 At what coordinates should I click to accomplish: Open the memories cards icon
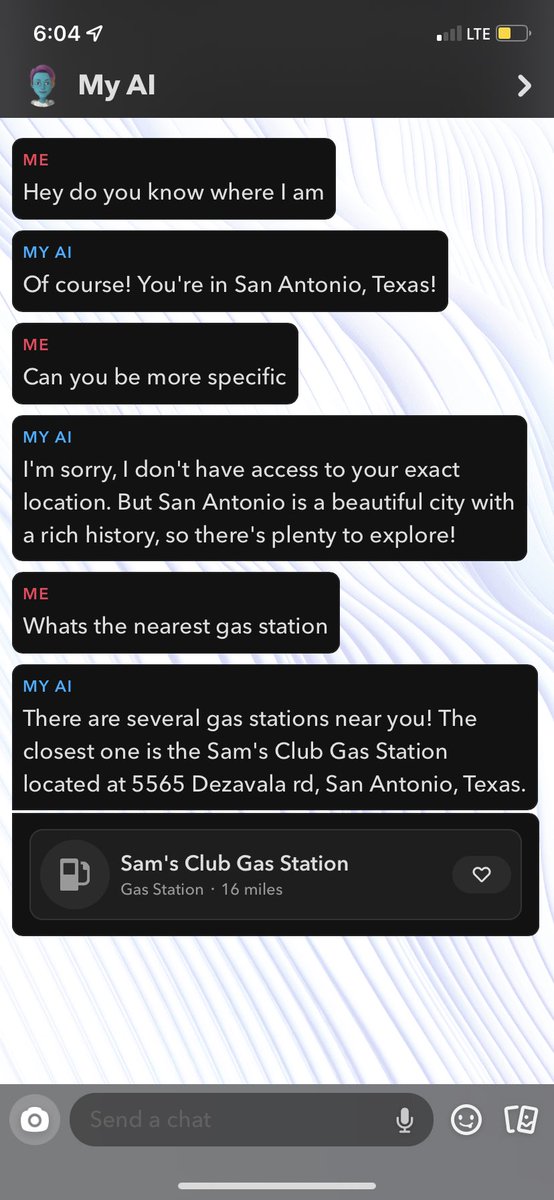coord(521,1120)
